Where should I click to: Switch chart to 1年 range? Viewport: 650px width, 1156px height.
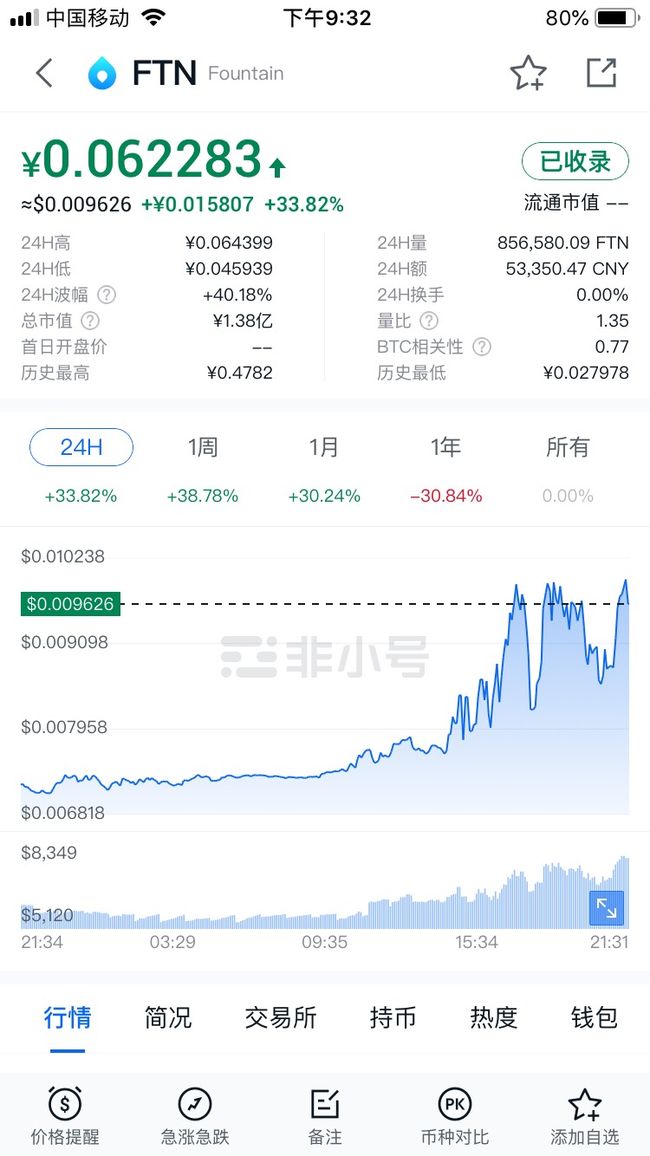pyautogui.click(x=446, y=447)
